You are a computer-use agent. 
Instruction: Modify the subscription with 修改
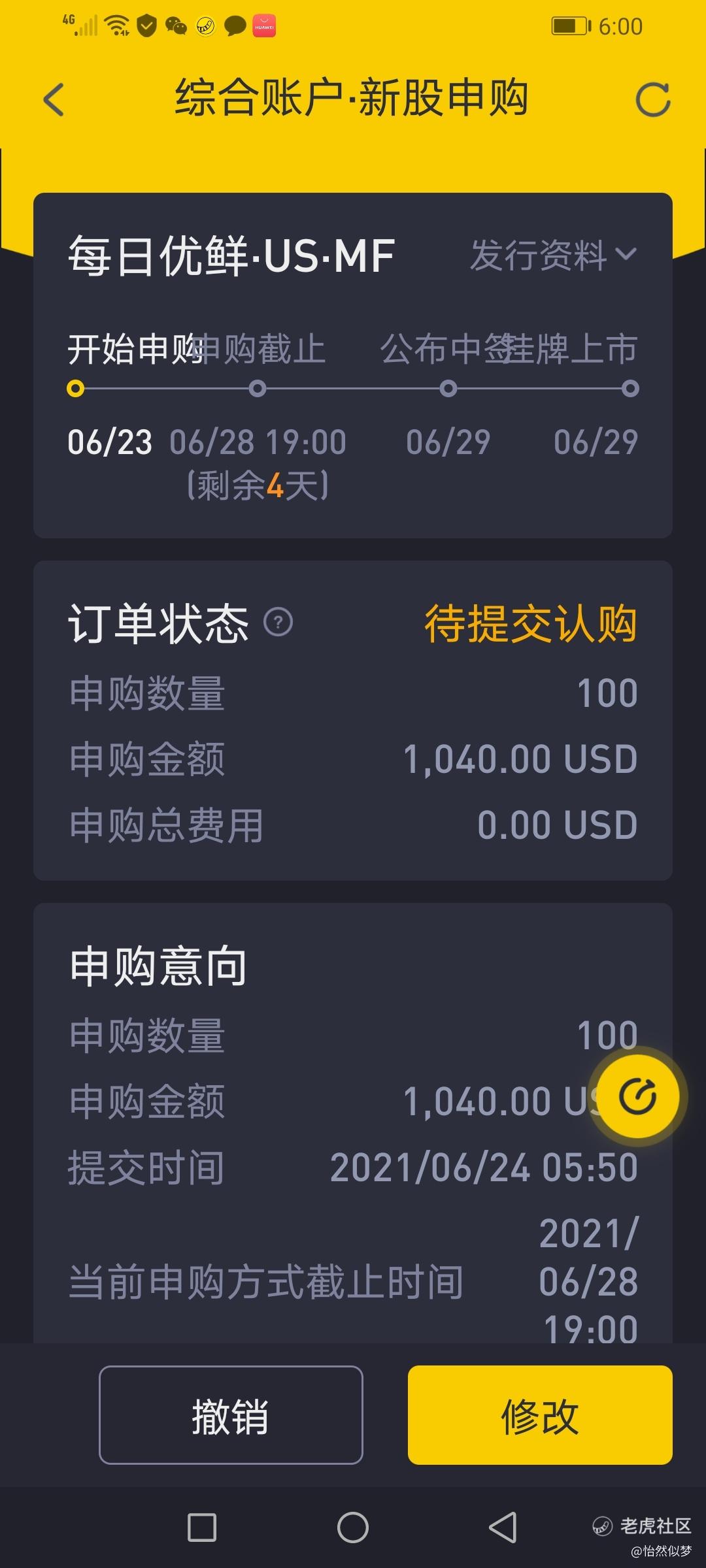tap(540, 1415)
